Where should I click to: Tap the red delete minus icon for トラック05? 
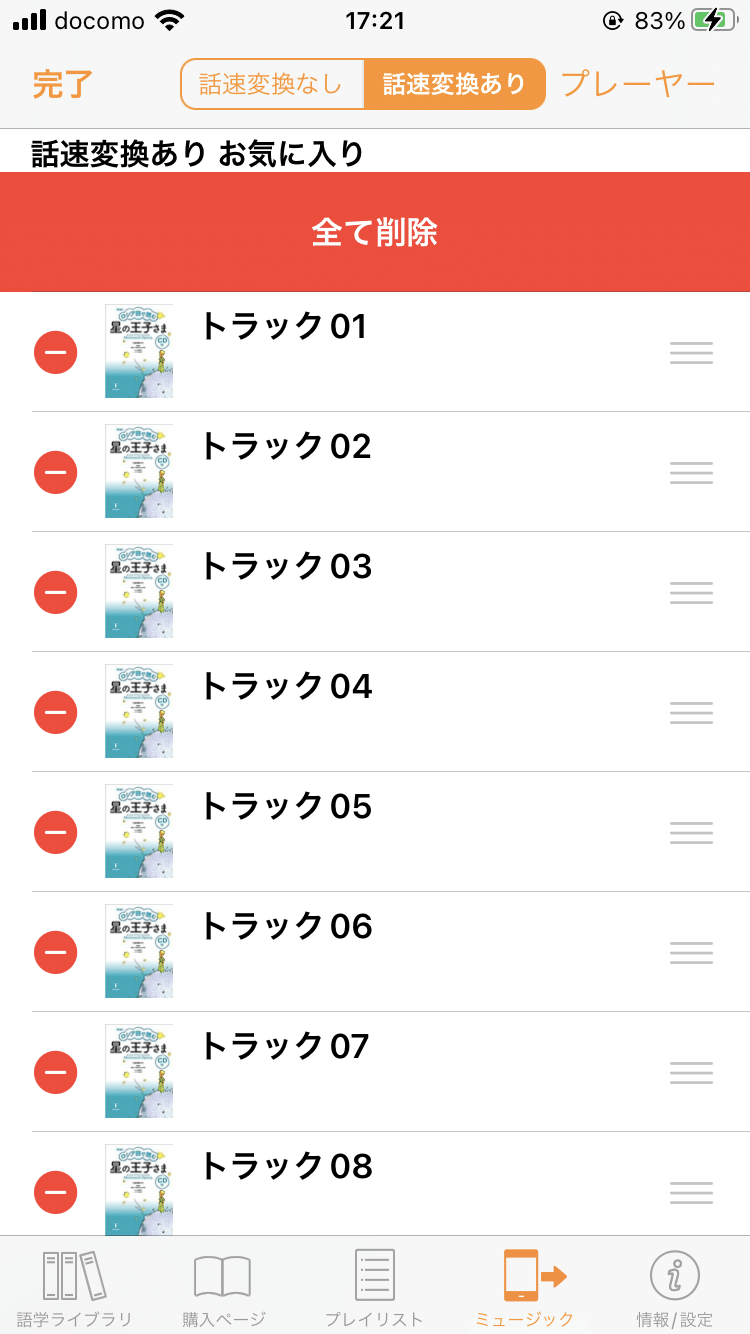55,832
